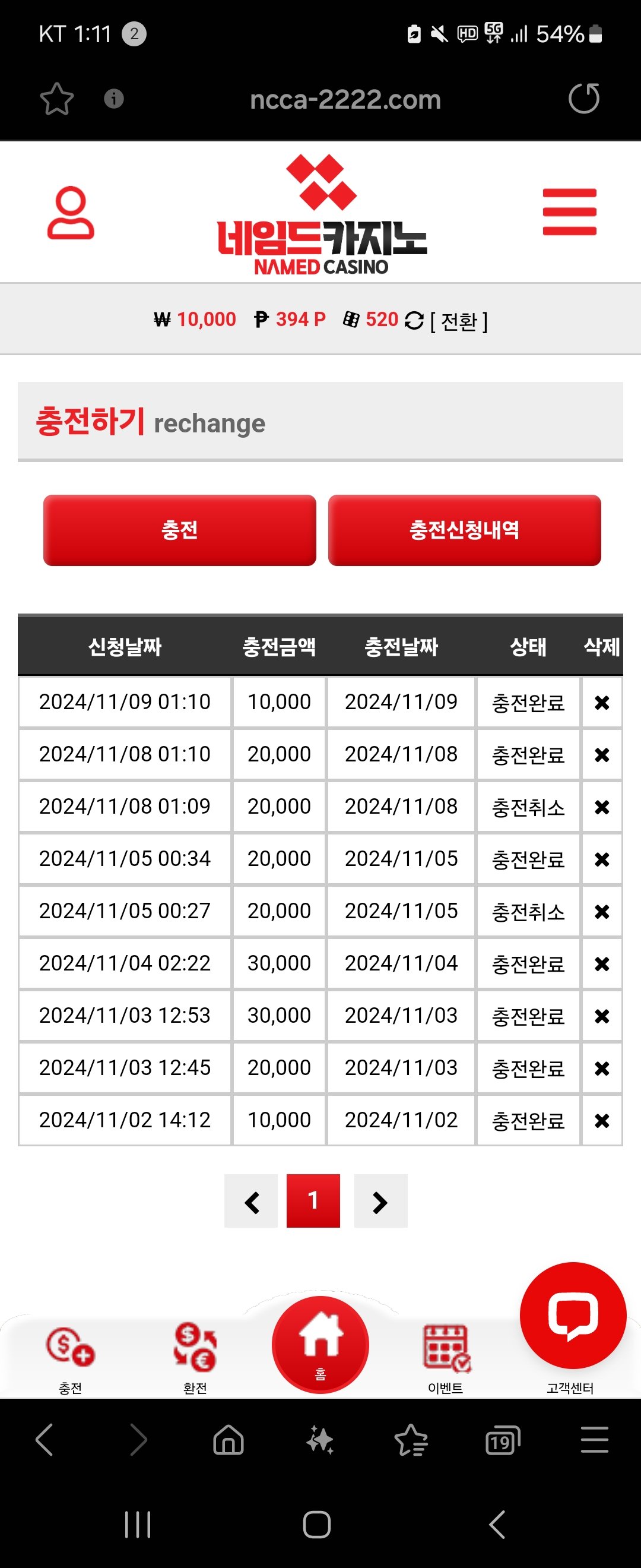Remove the 2024/11/02 14:12 recharge entry
Image resolution: width=641 pixels, height=1568 pixels.
click(601, 1121)
